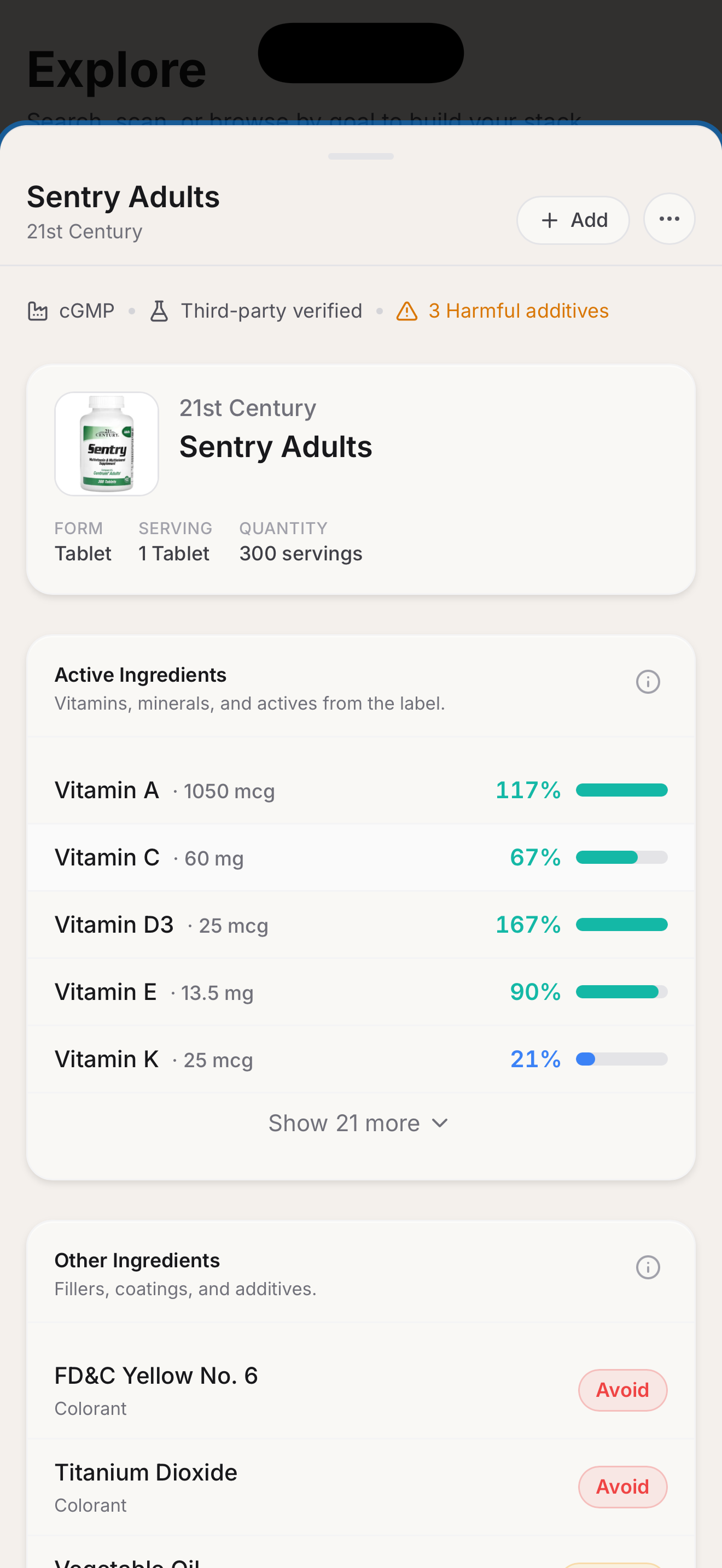Collapse the sheet using the drag handle
This screenshot has width=722, height=1568.
click(x=360, y=156)
